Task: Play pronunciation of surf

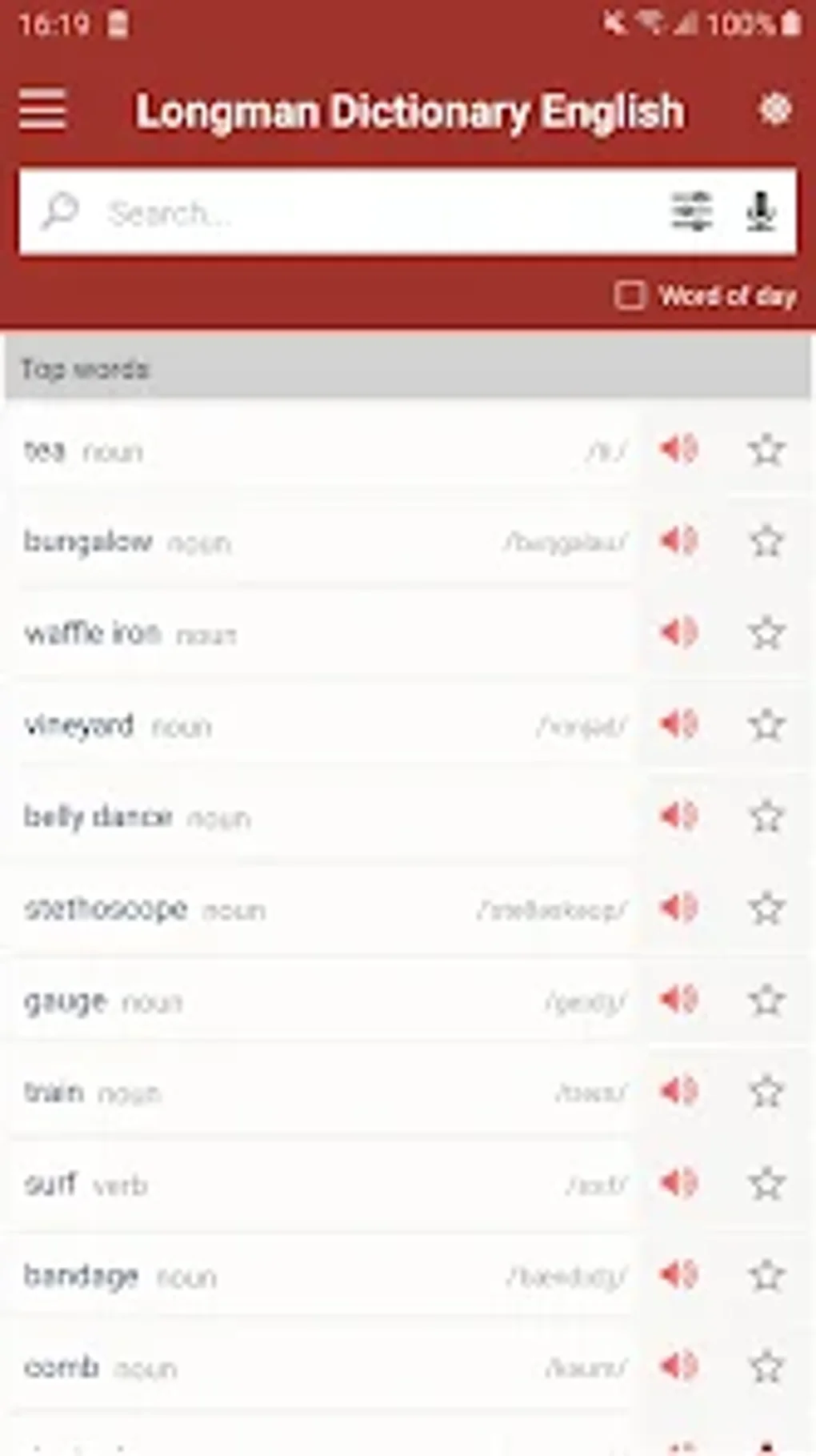Action: (679, 1183)
